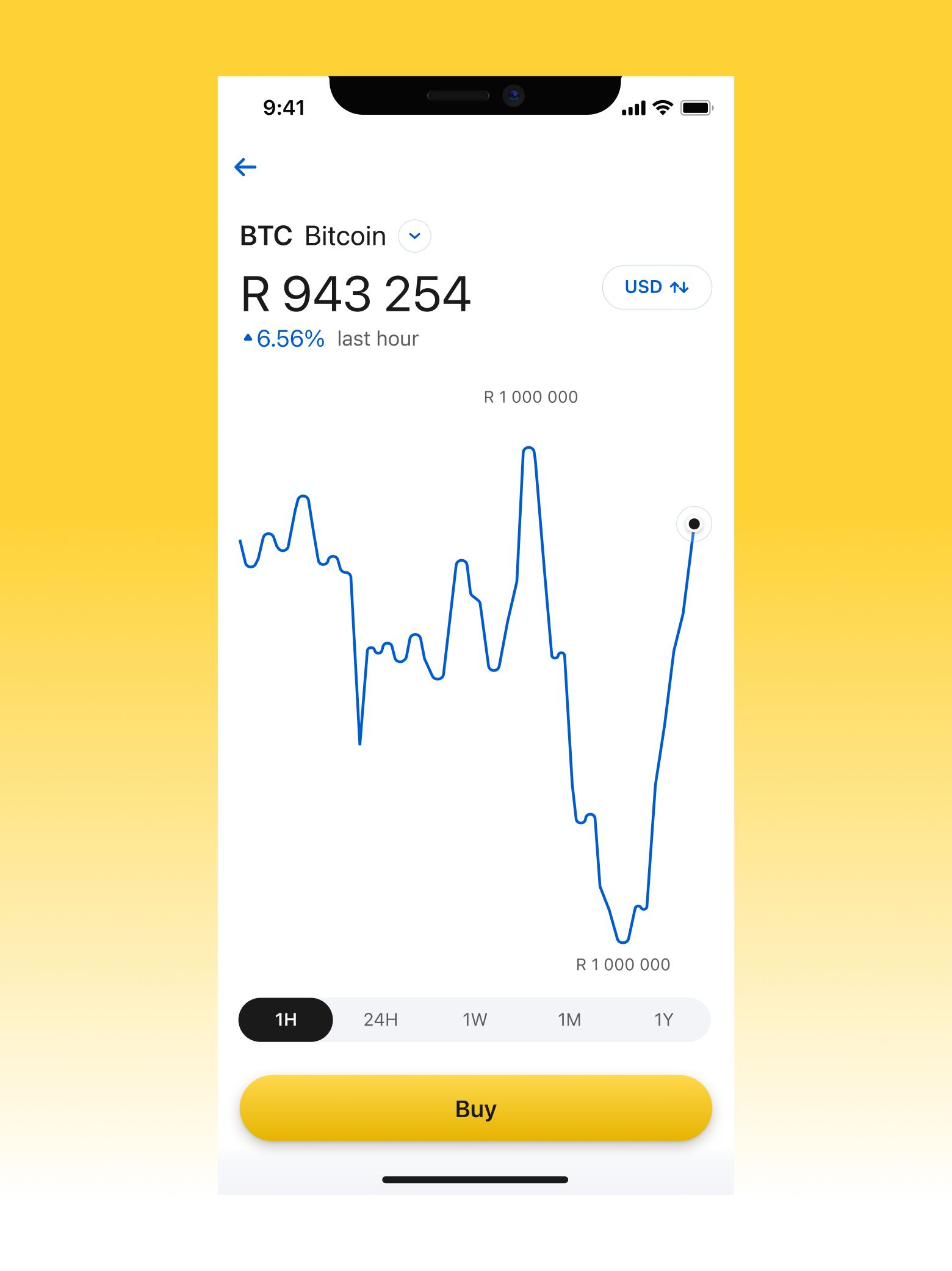Tap the current price marker on chart

pyautogui.click(x=694, y=524)
